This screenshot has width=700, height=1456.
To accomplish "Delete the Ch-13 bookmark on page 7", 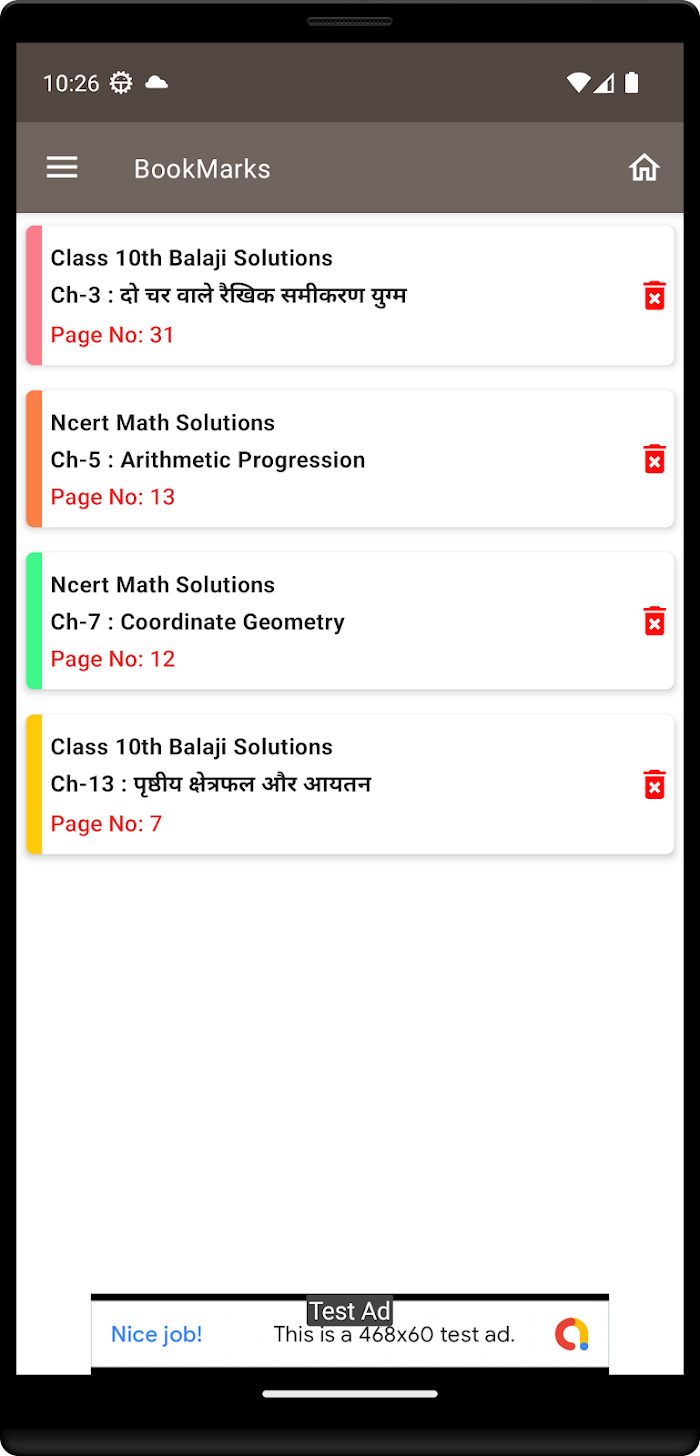I will coord(654,784).
